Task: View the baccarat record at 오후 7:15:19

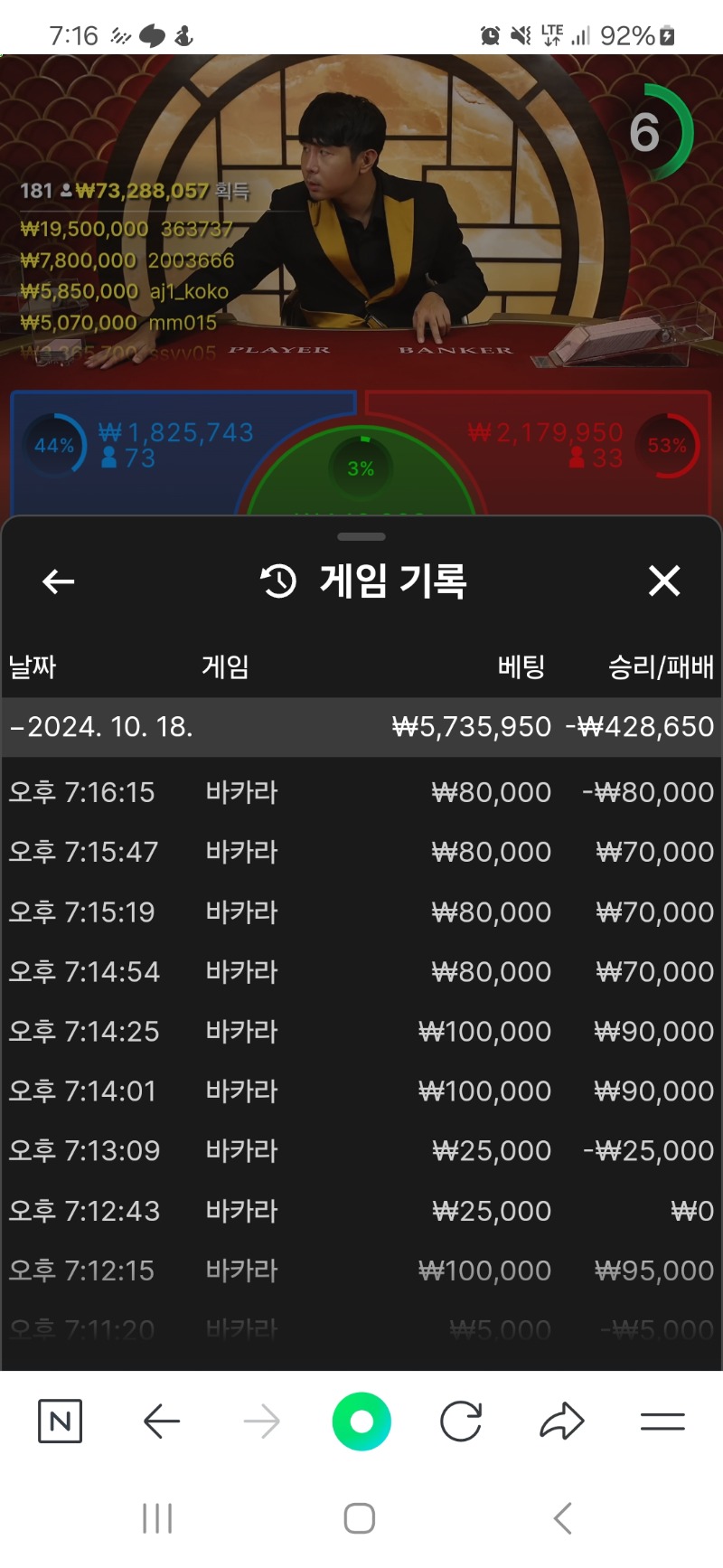Action: click(x=361, y=912)
